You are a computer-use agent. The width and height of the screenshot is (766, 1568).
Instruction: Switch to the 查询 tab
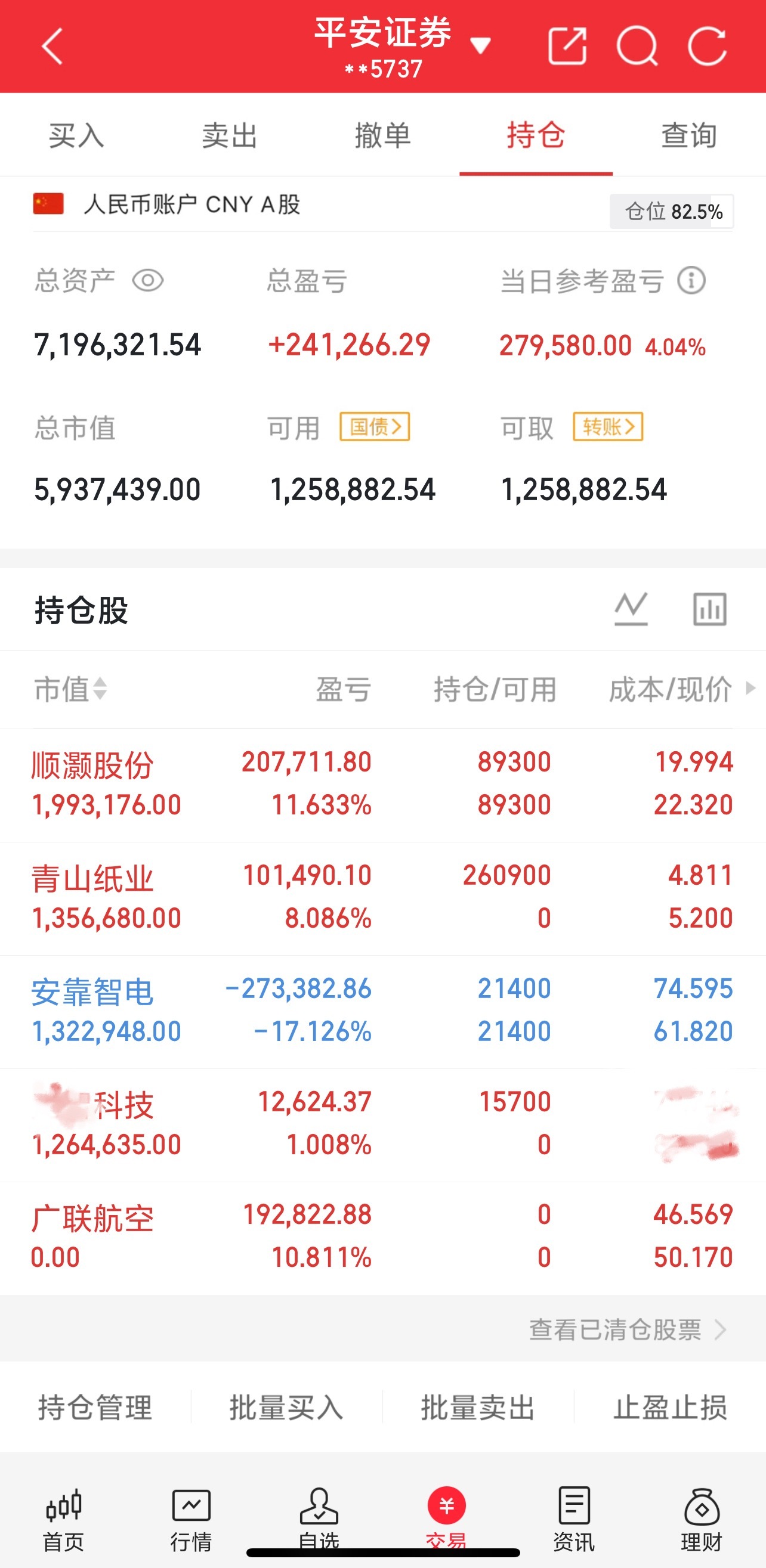(688, 135)
